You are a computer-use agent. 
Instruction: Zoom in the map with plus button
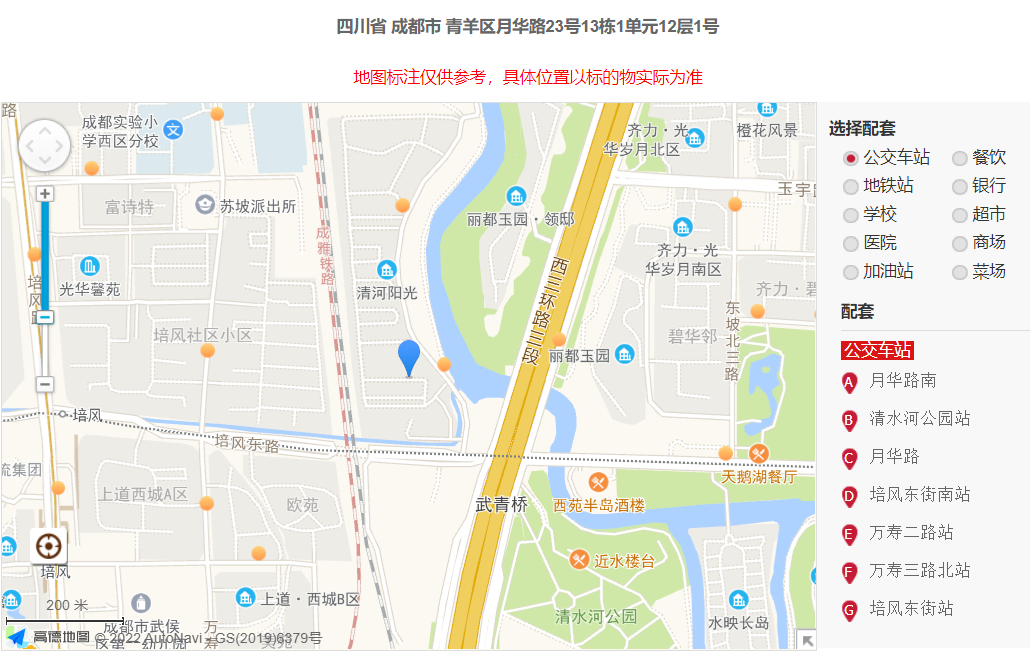click(x=45, y=194)
